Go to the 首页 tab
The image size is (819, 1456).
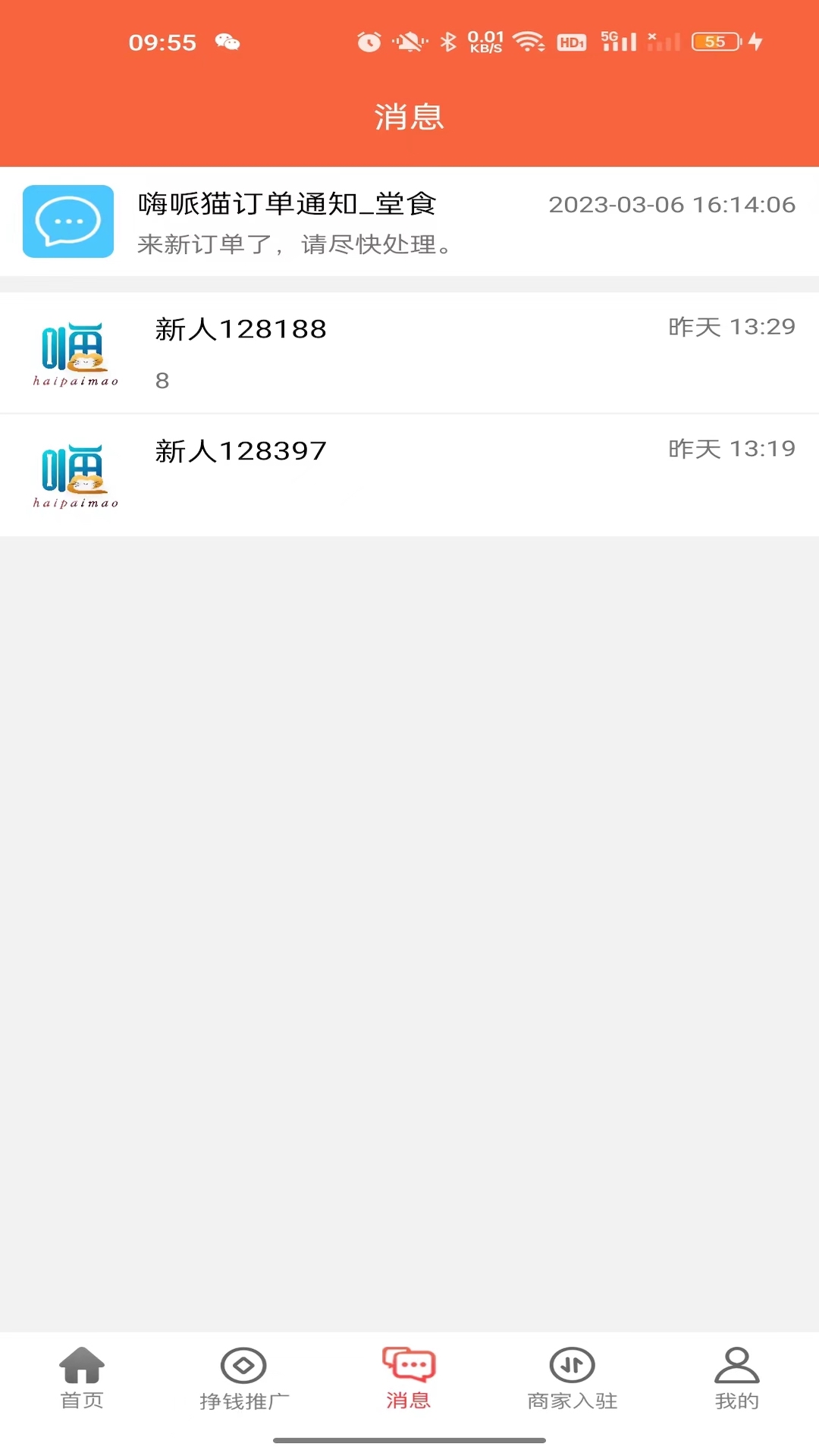82,1379
